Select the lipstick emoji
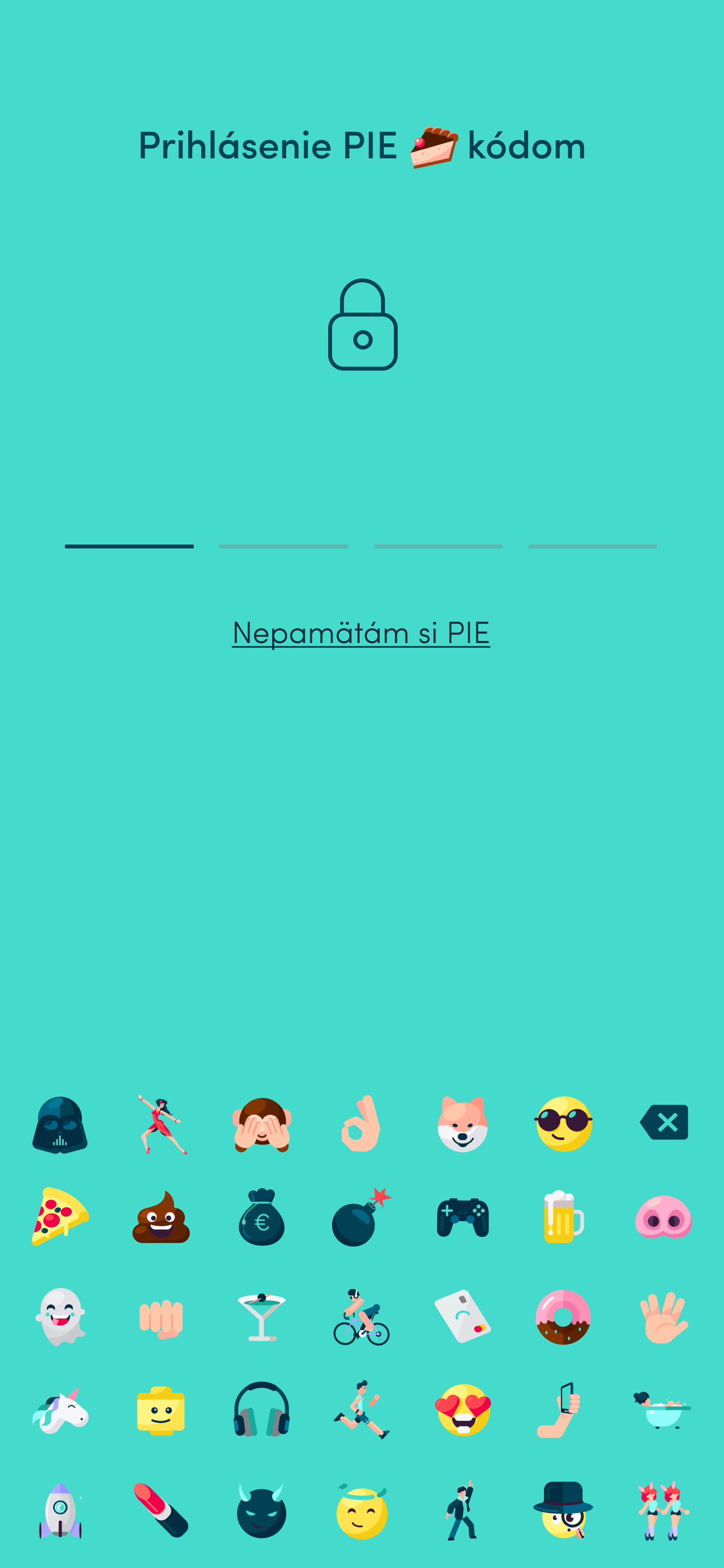This screenshot has height=1568, width=724. point(161,1511)
